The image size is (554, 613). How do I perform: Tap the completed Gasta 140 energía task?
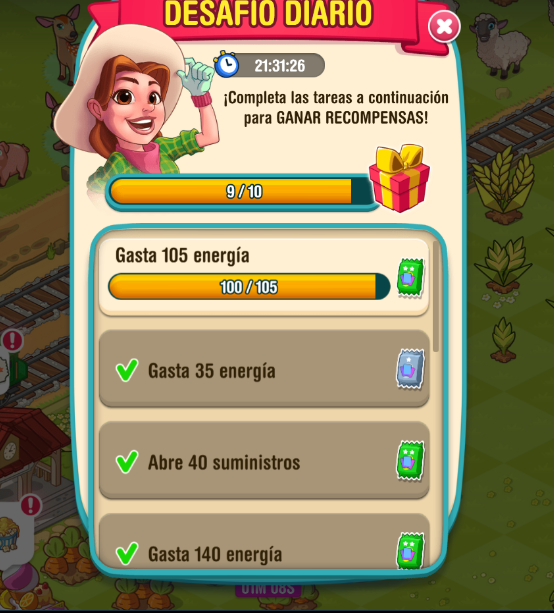point(264,545)
